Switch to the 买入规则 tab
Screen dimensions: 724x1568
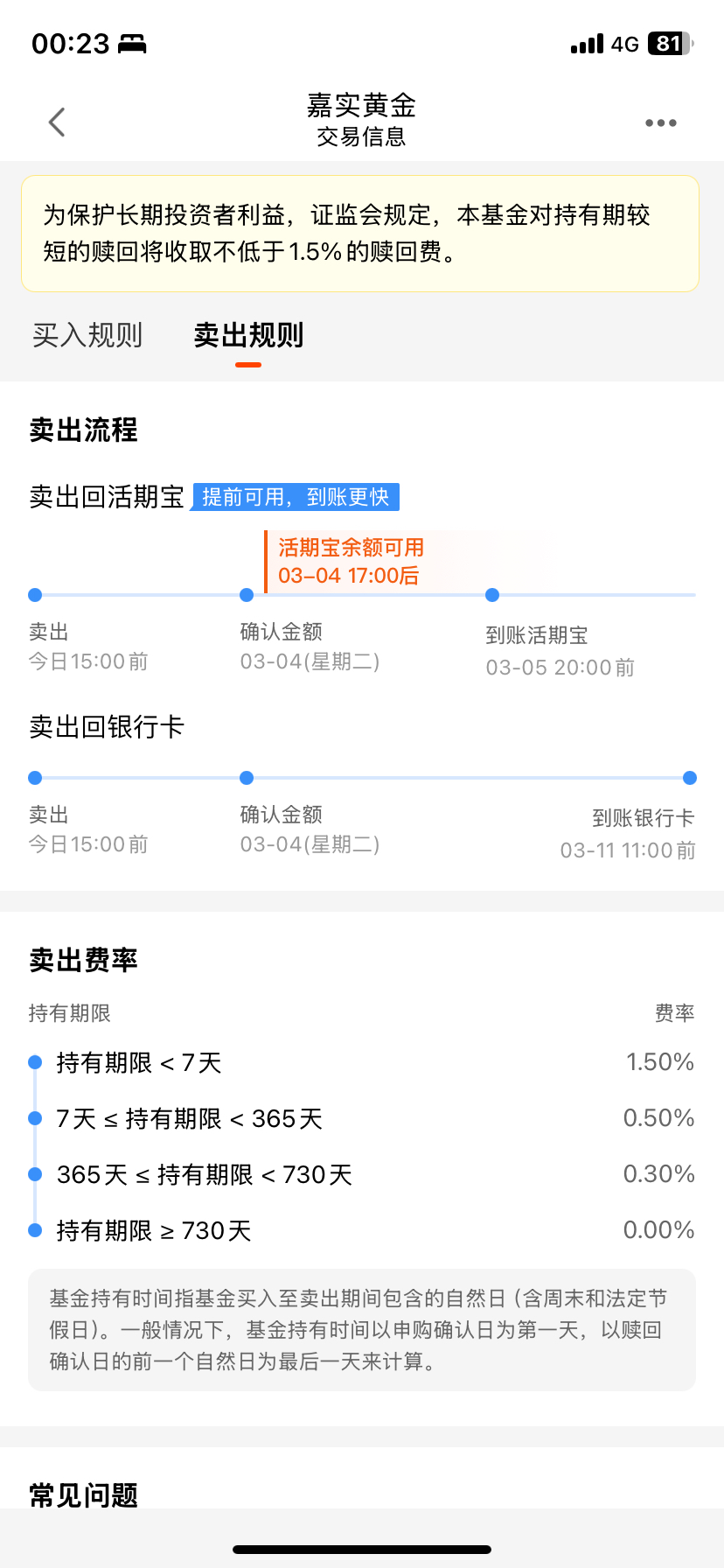(87, 335)
